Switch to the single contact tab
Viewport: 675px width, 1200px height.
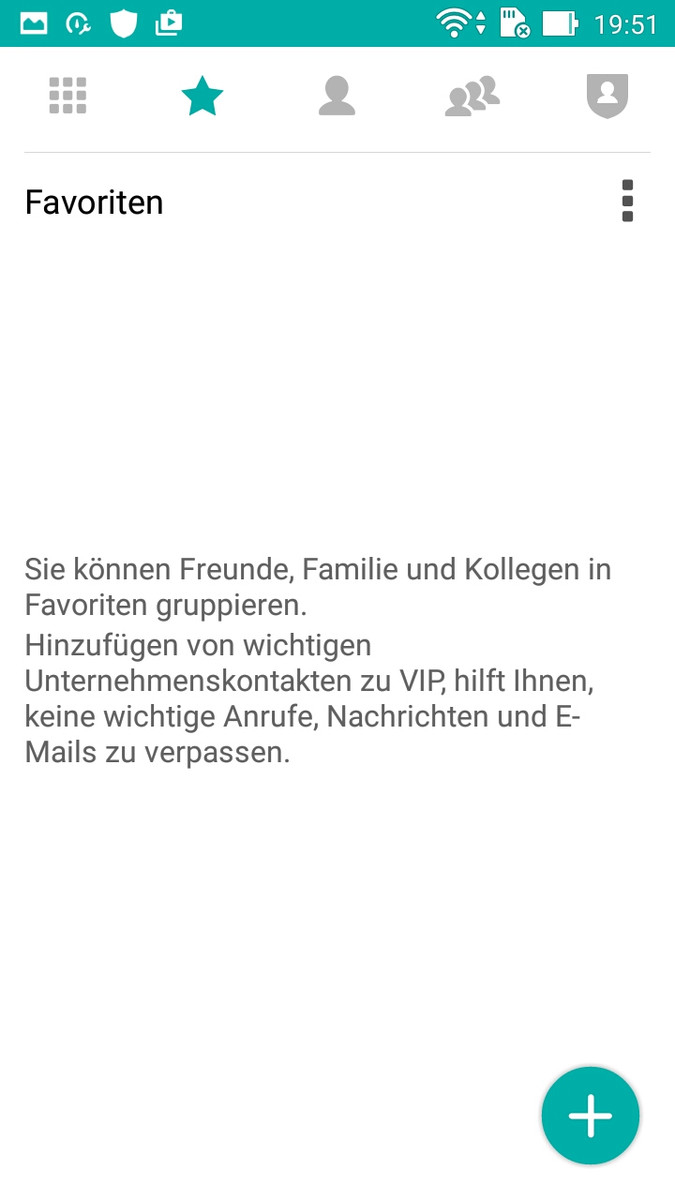(337, 96)
